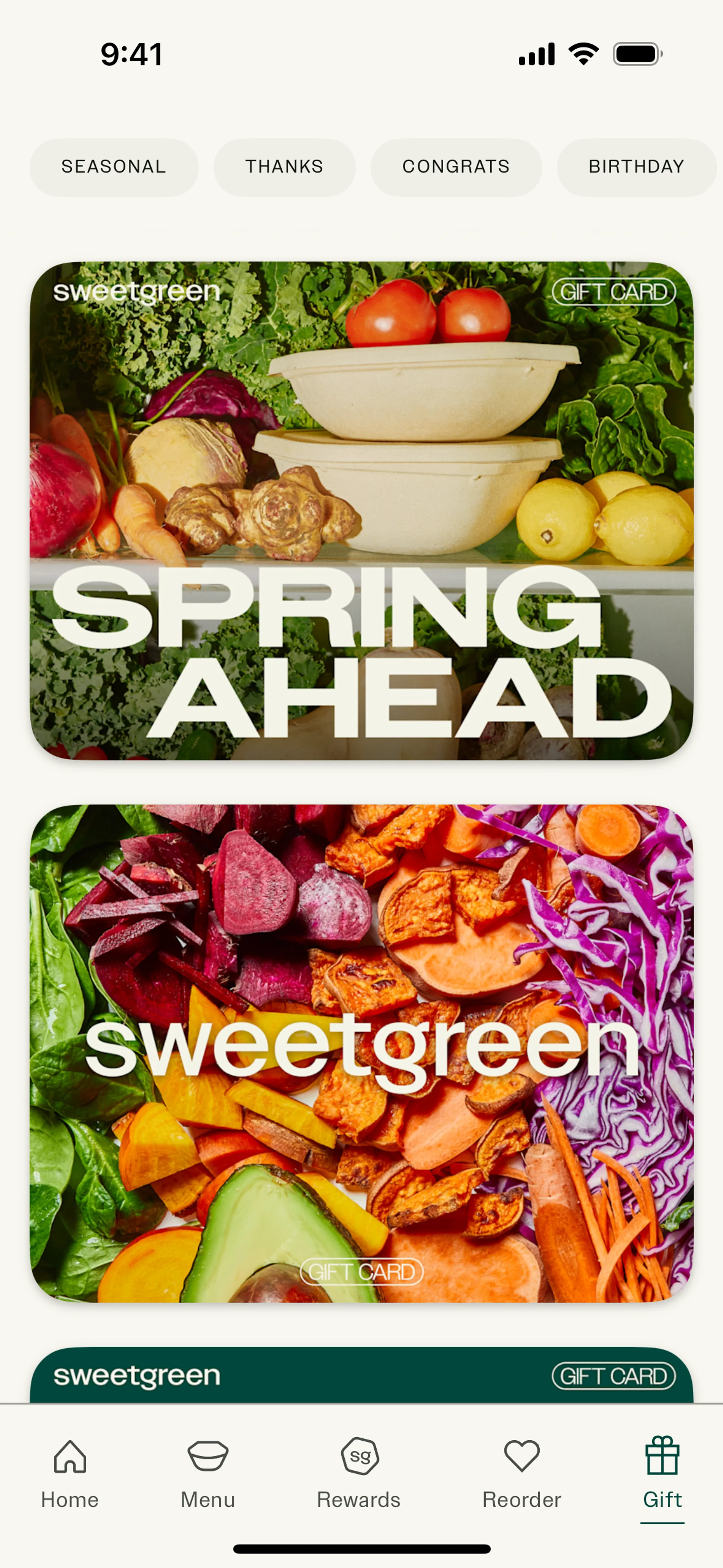Select the colorful veggies sweetgreen gift card
723x1568 pixels.
361,1053
